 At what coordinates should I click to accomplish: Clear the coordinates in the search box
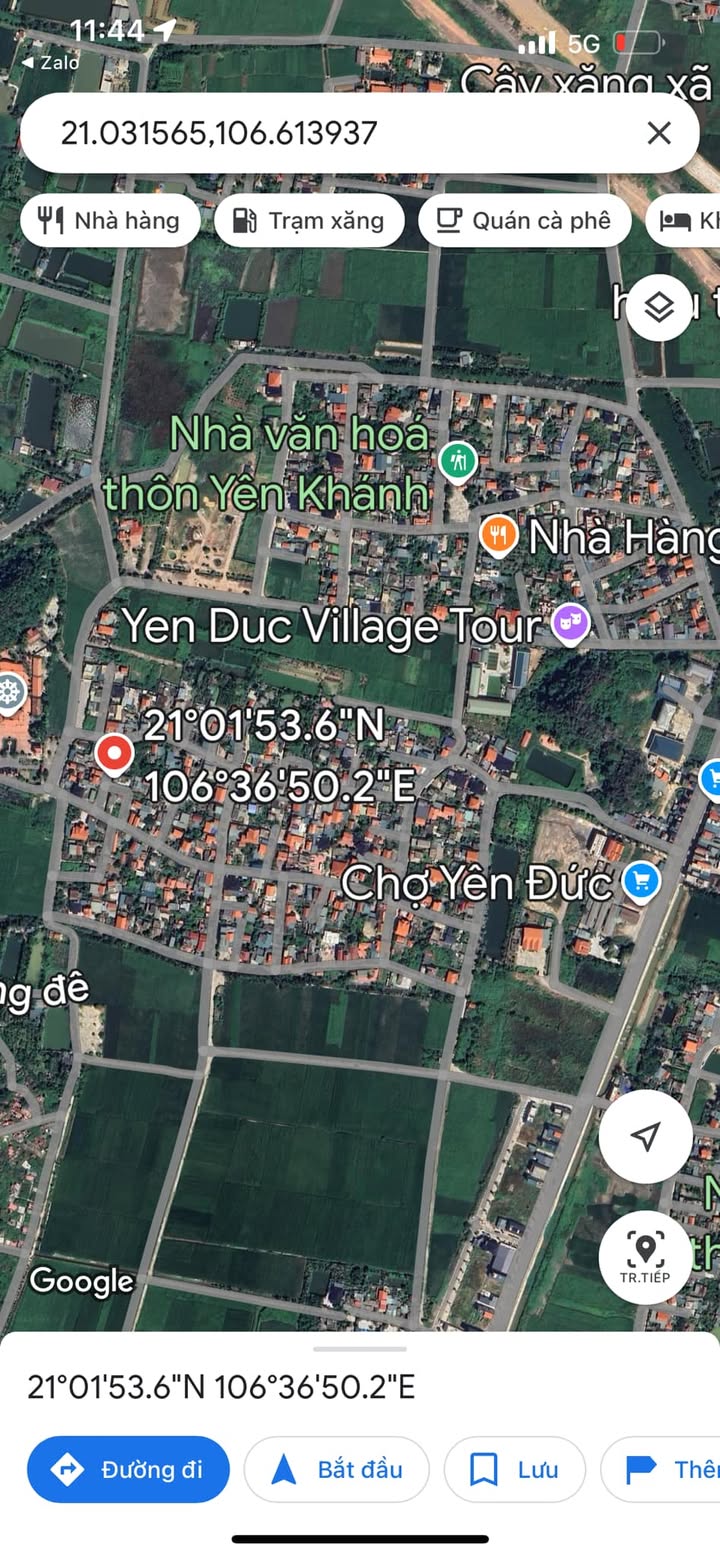(x=658, y=133)
